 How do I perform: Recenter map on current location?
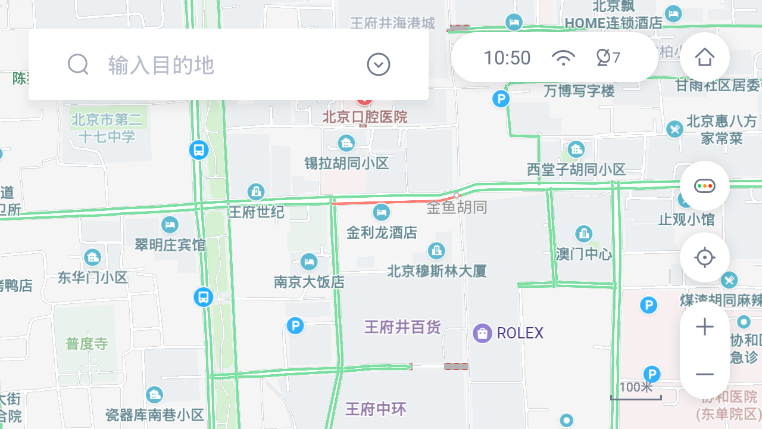(x=704, y=257)
